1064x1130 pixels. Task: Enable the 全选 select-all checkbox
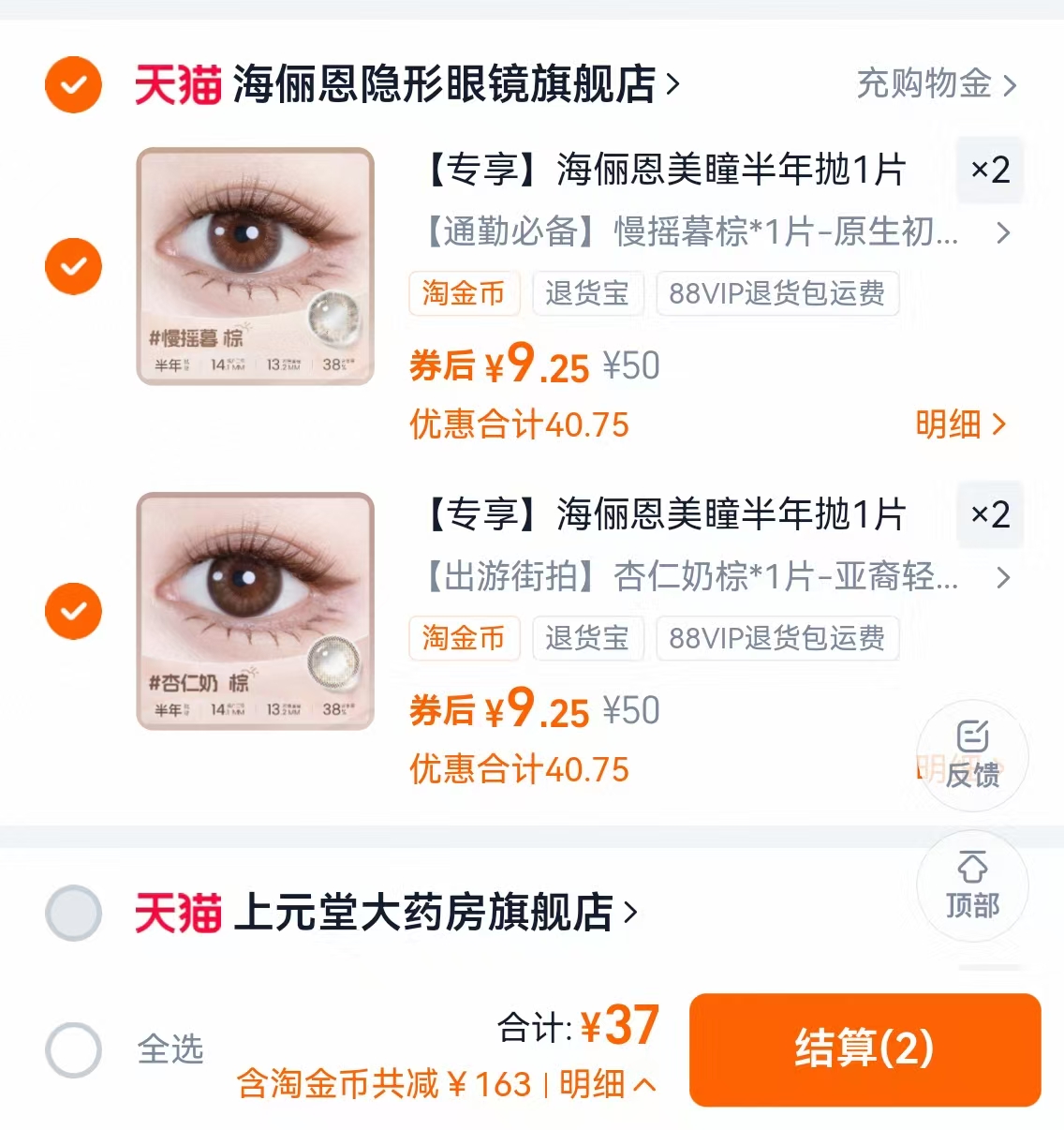(73, 1050)
